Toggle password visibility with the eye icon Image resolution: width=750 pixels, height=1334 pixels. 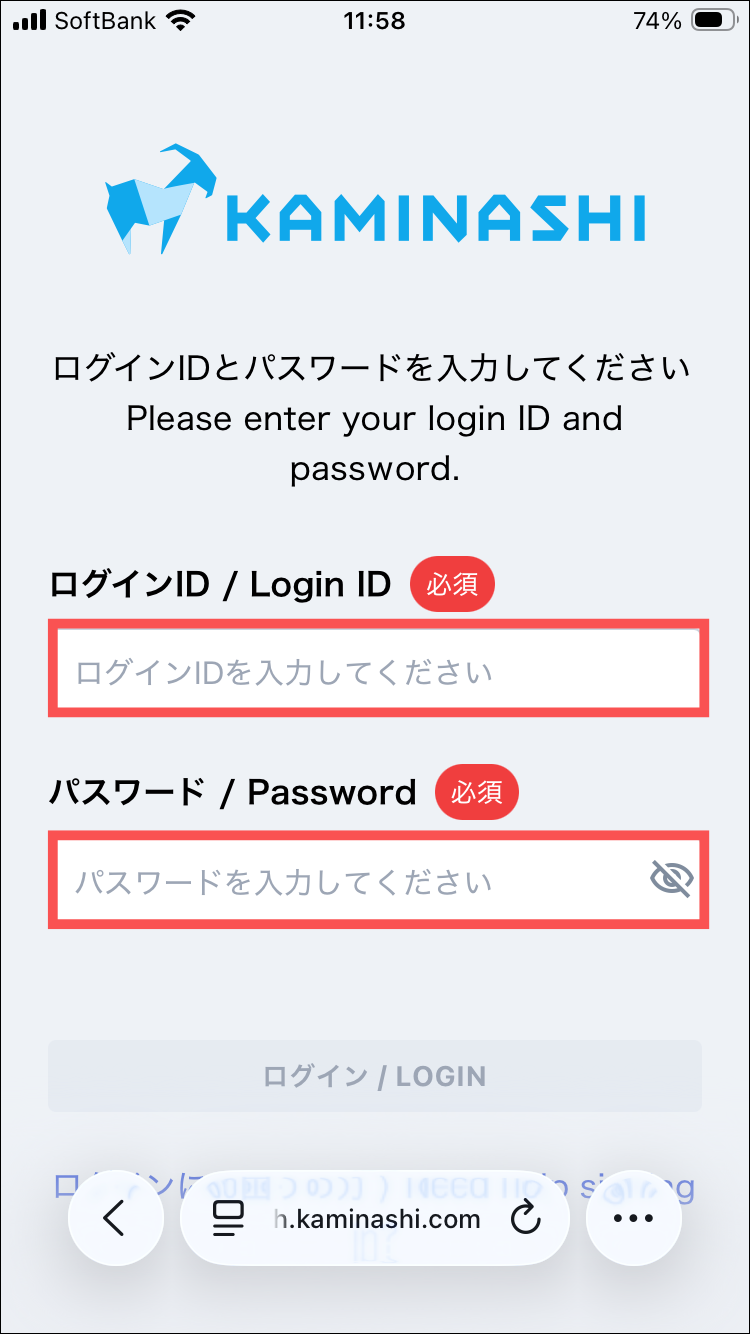coord(671,880)
